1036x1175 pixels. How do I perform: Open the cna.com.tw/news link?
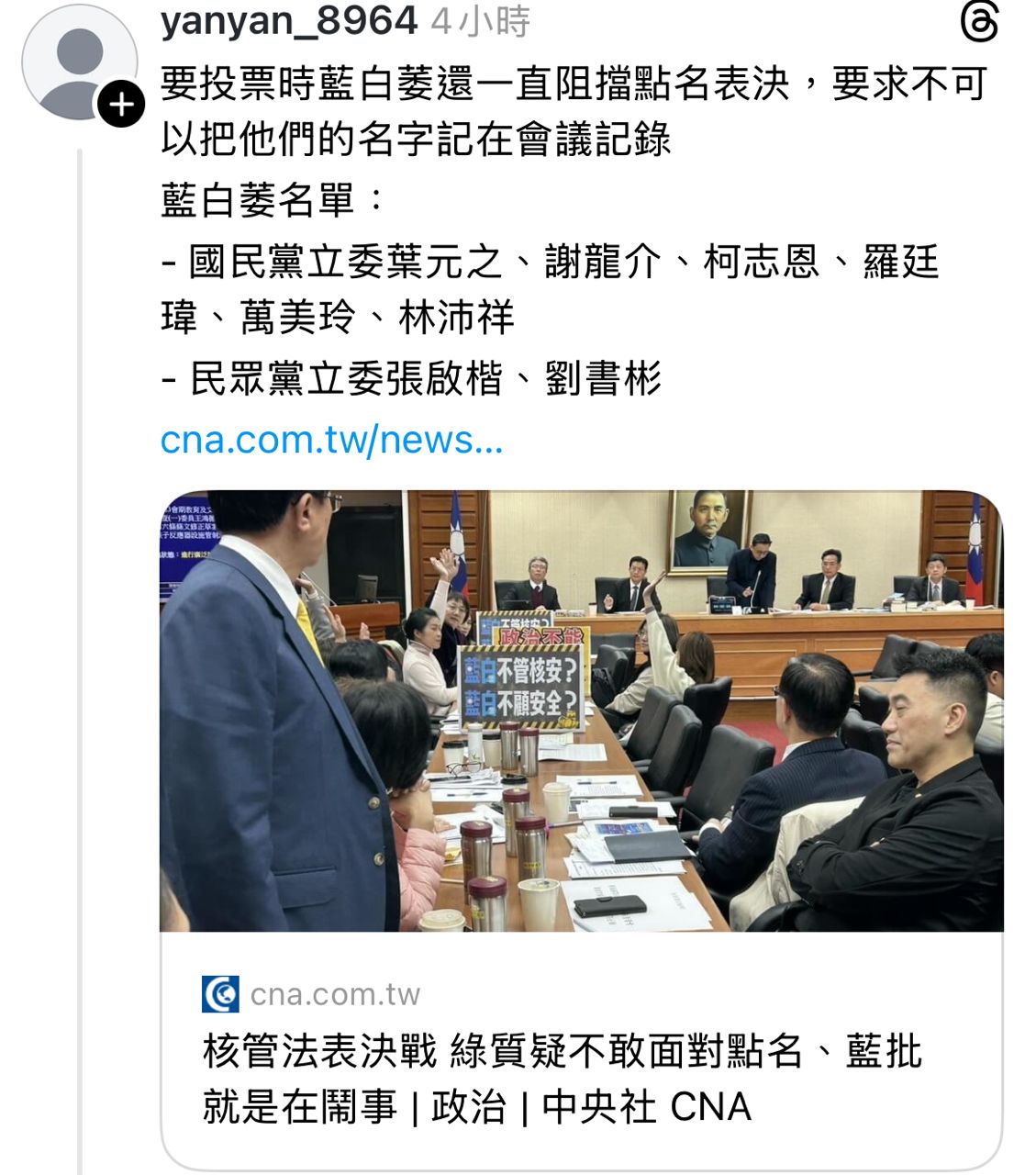point(331,440)
